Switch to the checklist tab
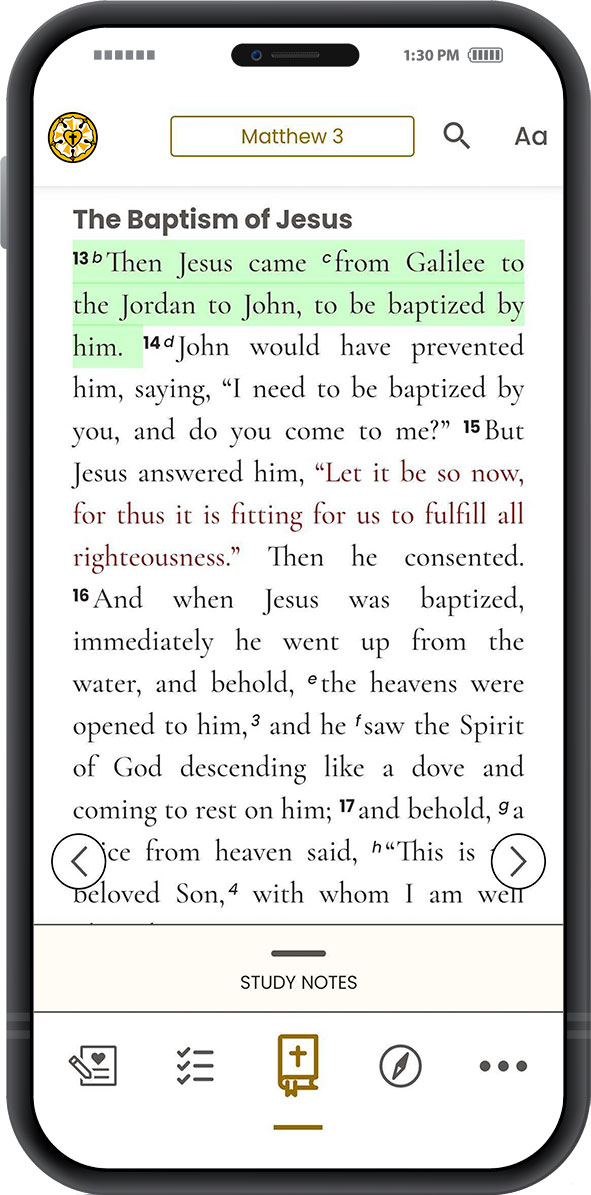Viewport: 591px width, 1195px height. tap(195, 1065)
